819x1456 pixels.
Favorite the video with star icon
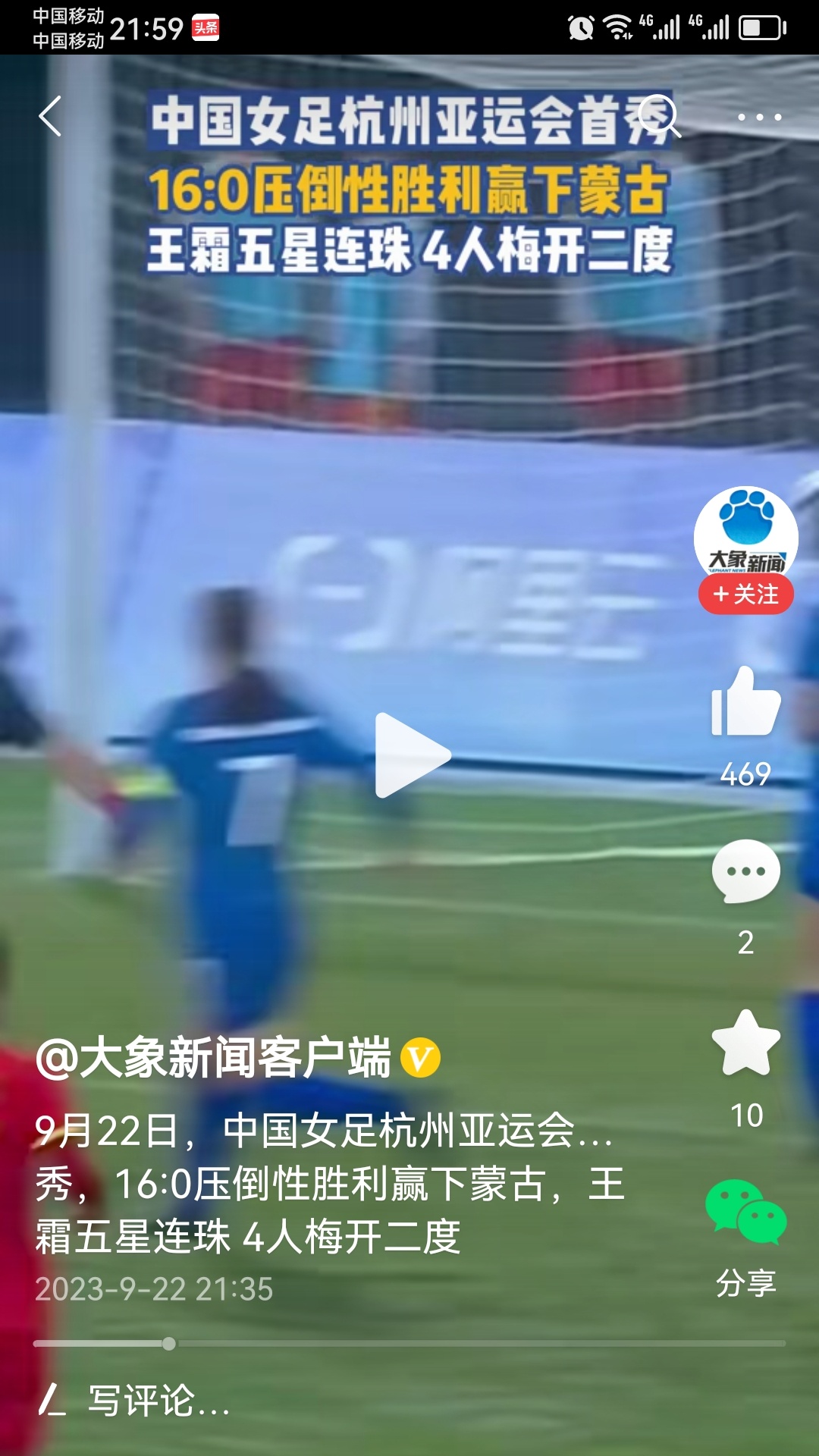[x=745, y=1043]
